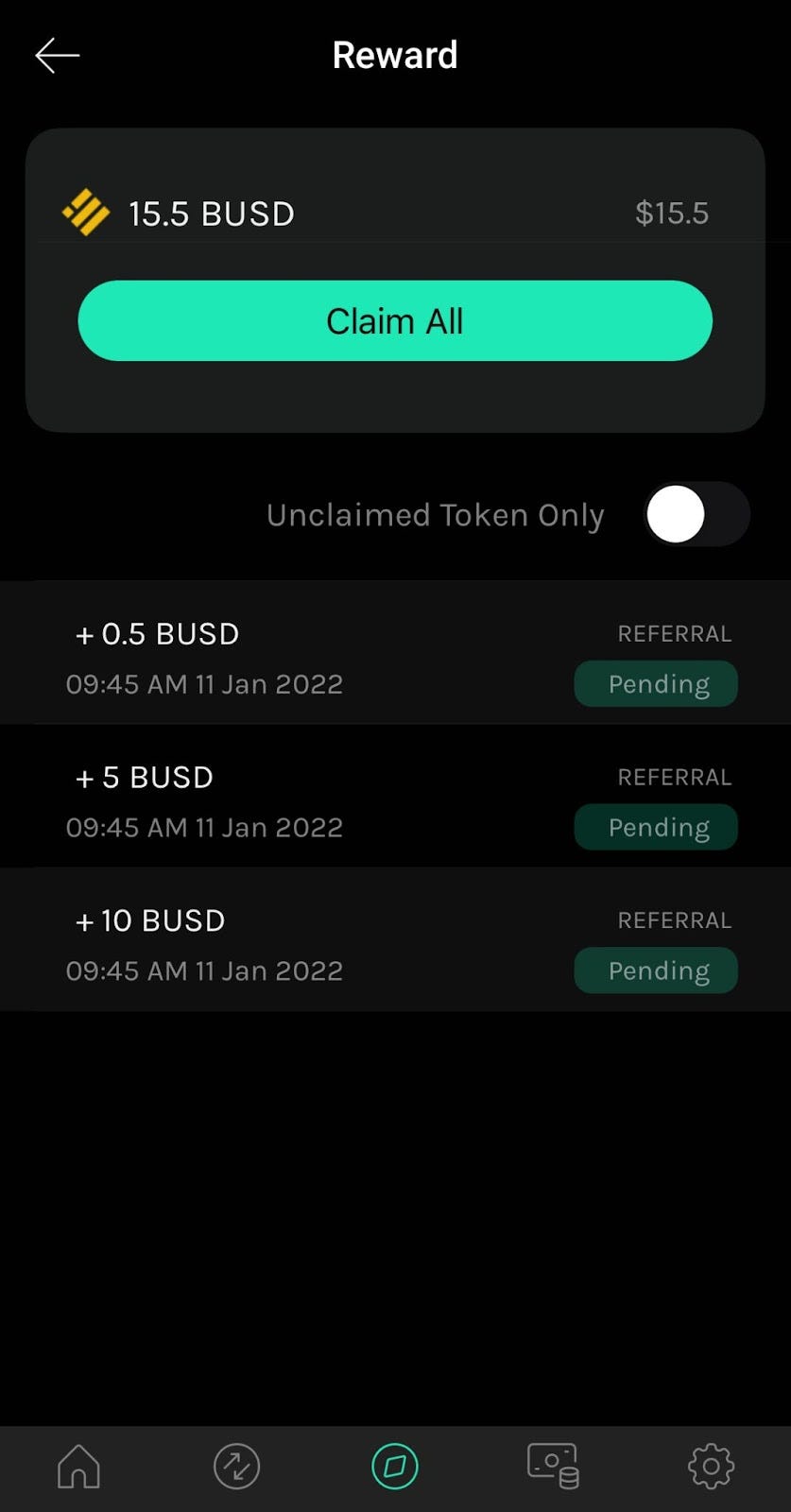791x1512 pixels.
Task: Open the settings gear tab
Action: [711, 1466]
